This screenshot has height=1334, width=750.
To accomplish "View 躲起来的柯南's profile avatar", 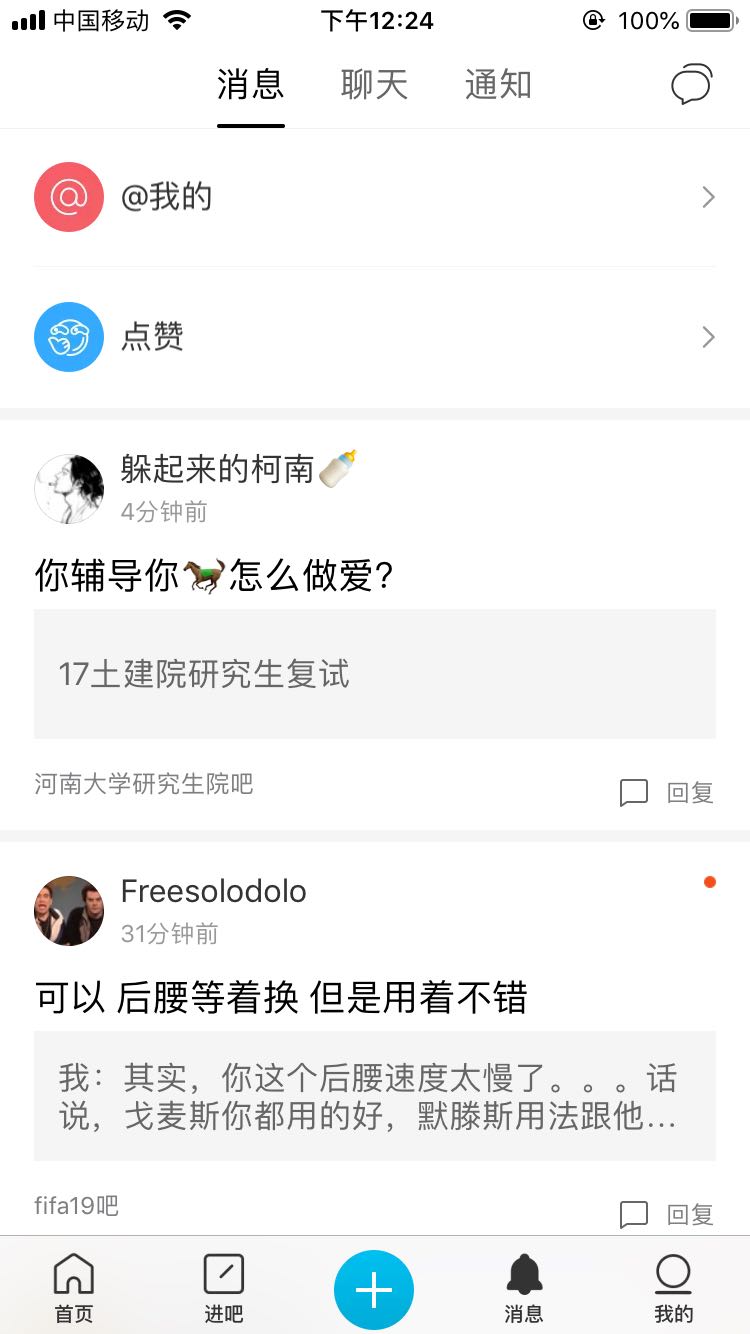I will click(x=69, y=489).
